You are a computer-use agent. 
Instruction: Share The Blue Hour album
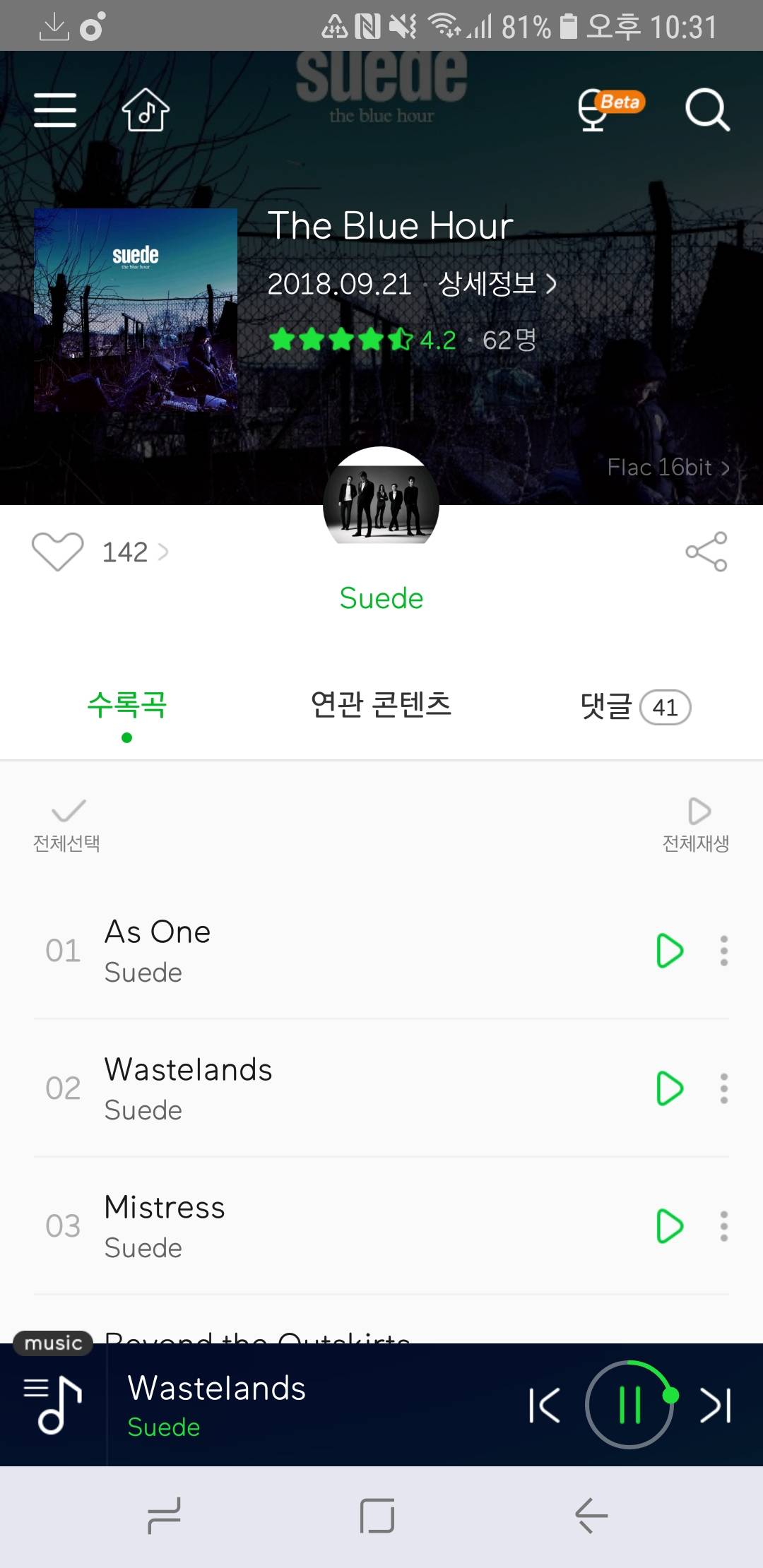click(706, 552)
